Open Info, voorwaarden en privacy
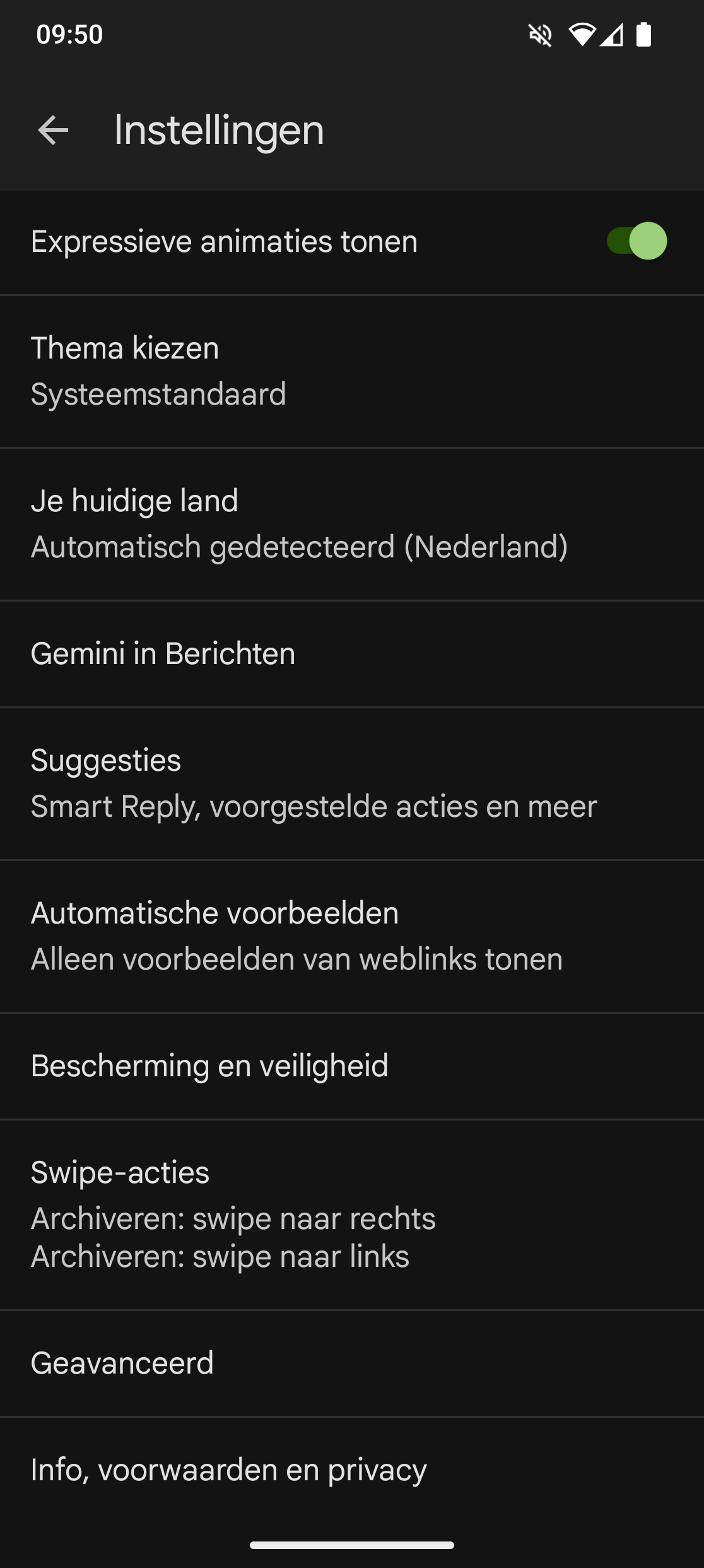704x1568 pixels. coord(352,1470)
